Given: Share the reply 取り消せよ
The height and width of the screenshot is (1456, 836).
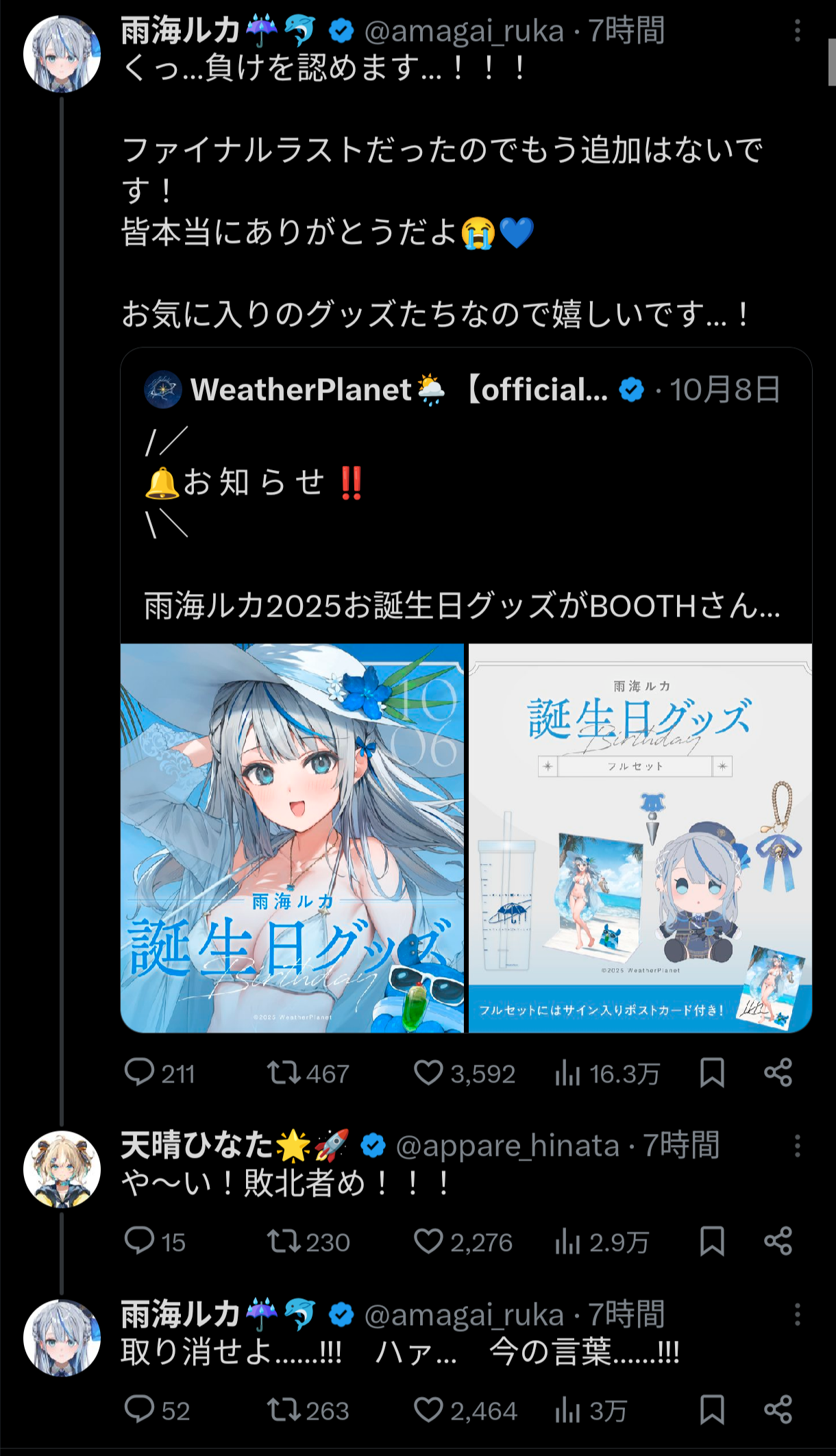Looking at the screenshot, I should click(778, 1409).
